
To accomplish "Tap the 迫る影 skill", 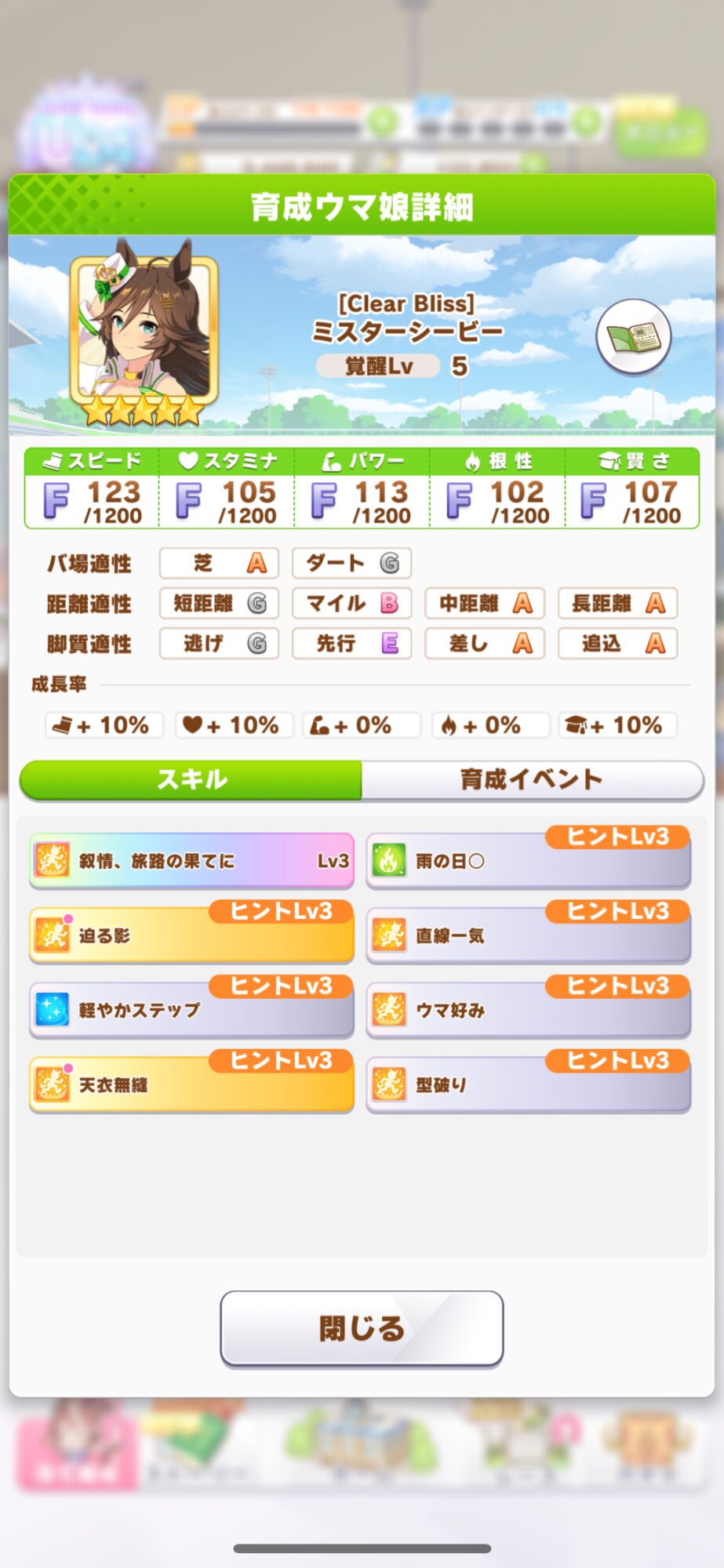I will (191, 935).
